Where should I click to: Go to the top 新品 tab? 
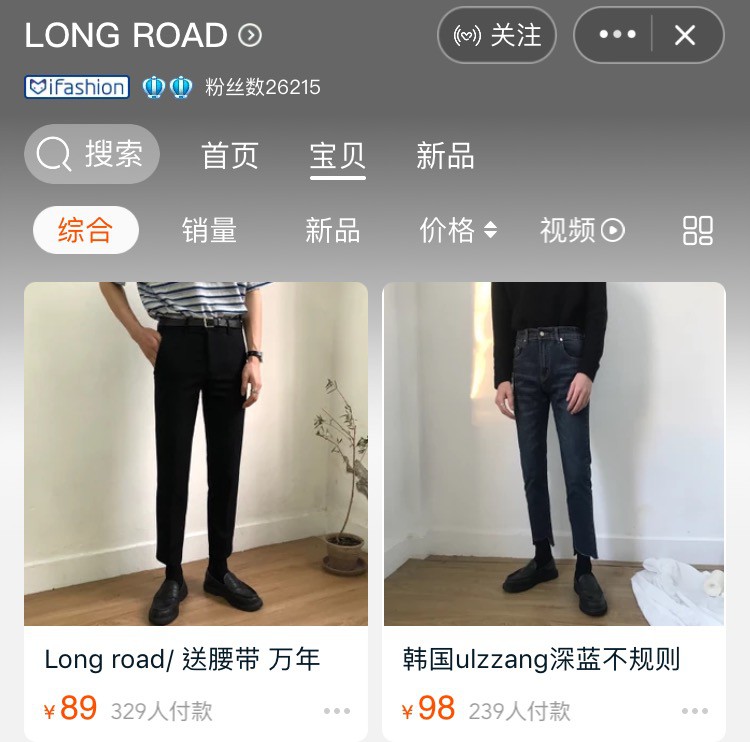click(445, 156)
